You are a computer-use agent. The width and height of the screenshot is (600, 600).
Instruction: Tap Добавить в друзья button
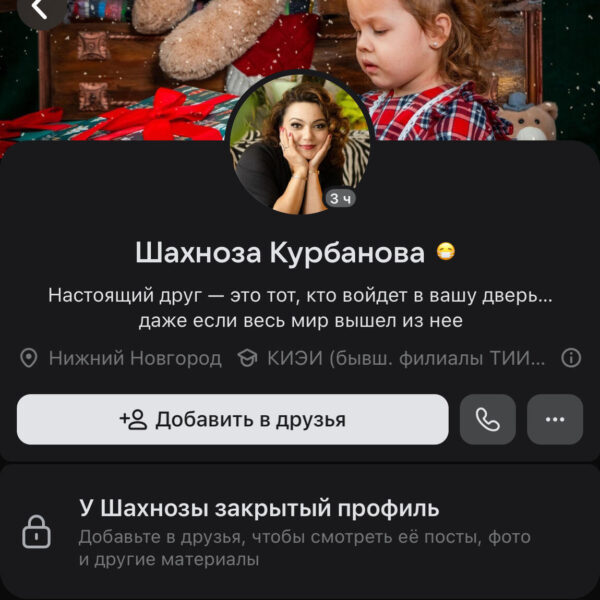click(232, 420)
